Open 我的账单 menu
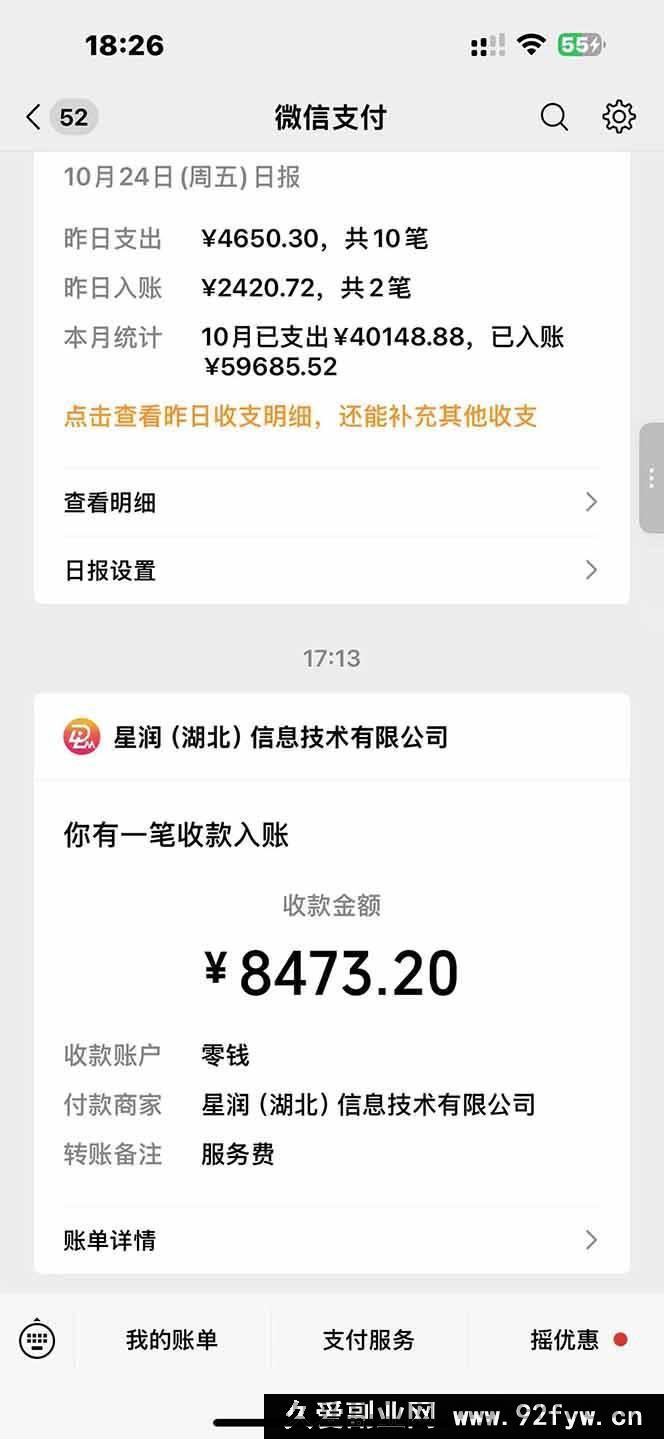Viewport: 664px width, 1439px height. coord(172,1340)
